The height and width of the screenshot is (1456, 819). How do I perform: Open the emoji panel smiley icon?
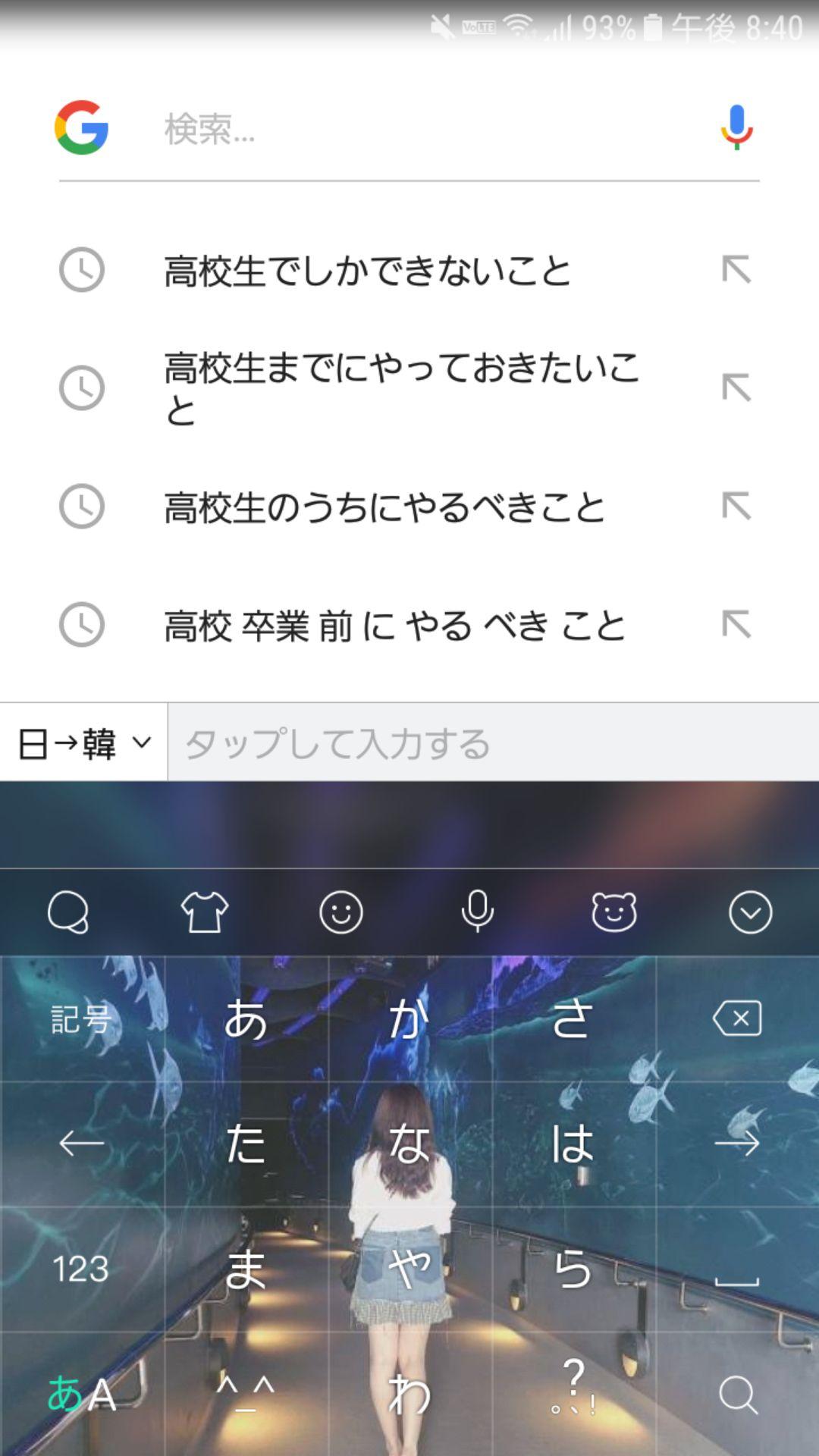tap(340, 912)
